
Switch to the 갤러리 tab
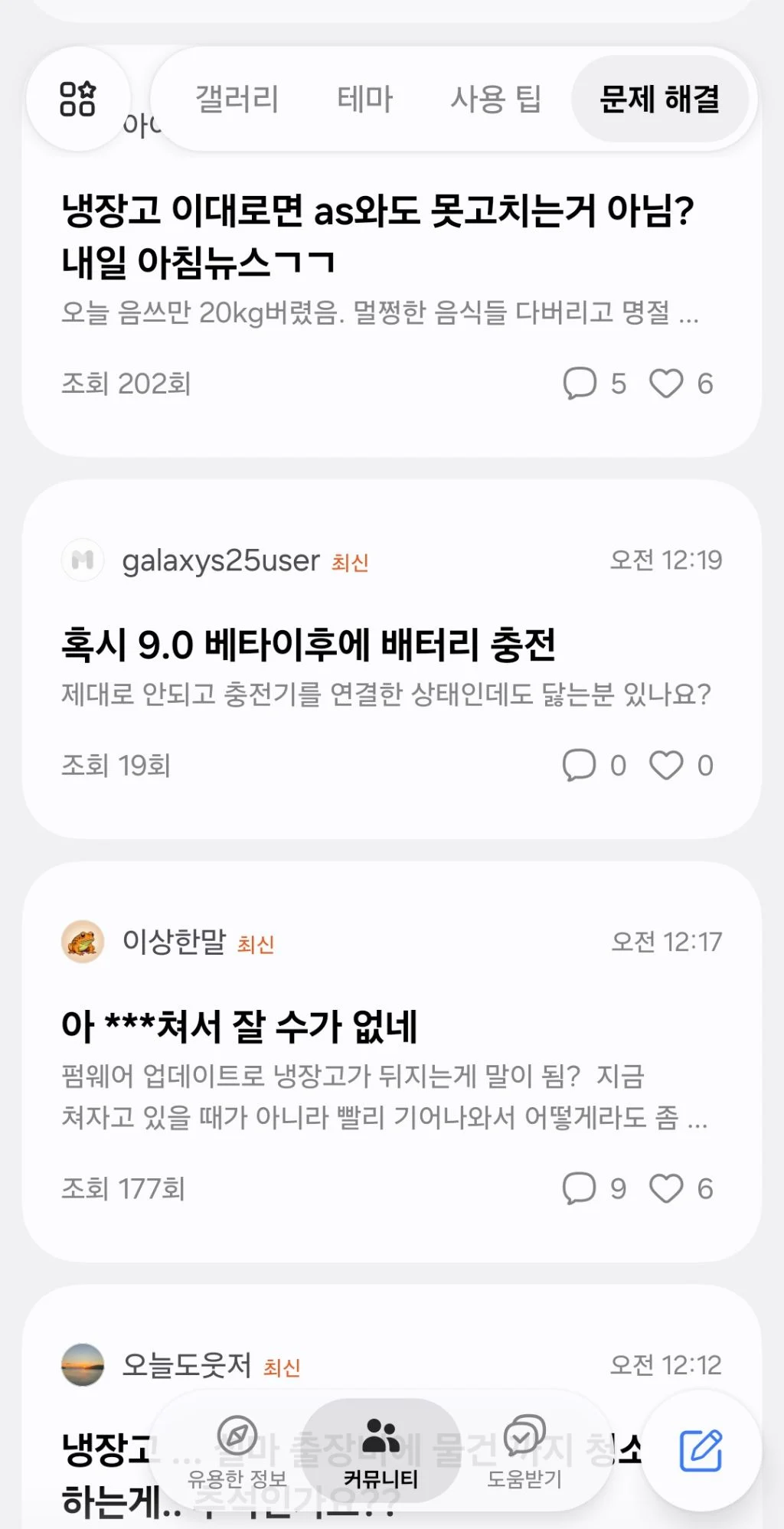pyautogui.click(x=237, y=99)
